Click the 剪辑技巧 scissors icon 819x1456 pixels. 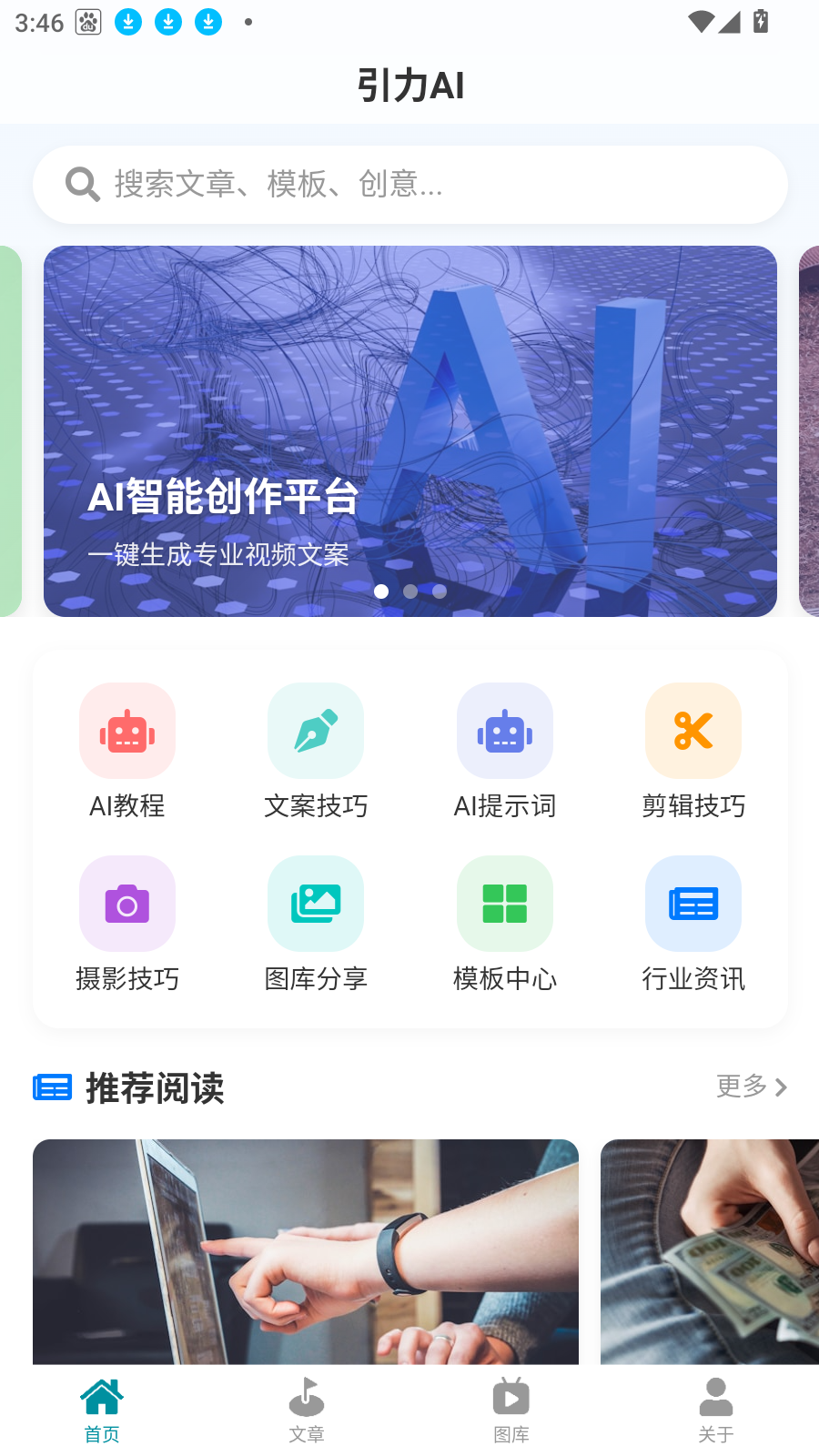pyautogui.click(x=693, y=731)
